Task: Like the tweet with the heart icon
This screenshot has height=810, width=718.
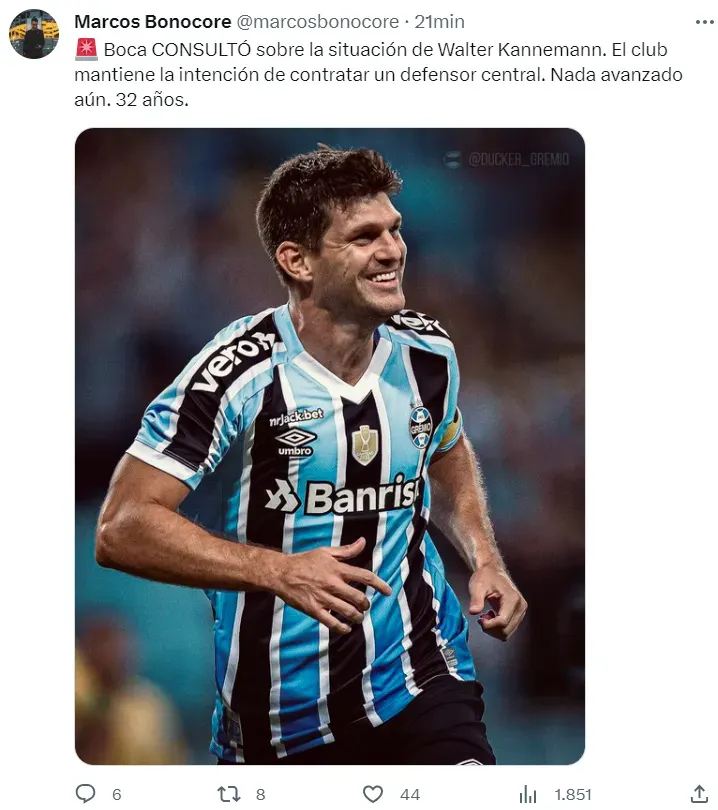Action: point(373,794)
